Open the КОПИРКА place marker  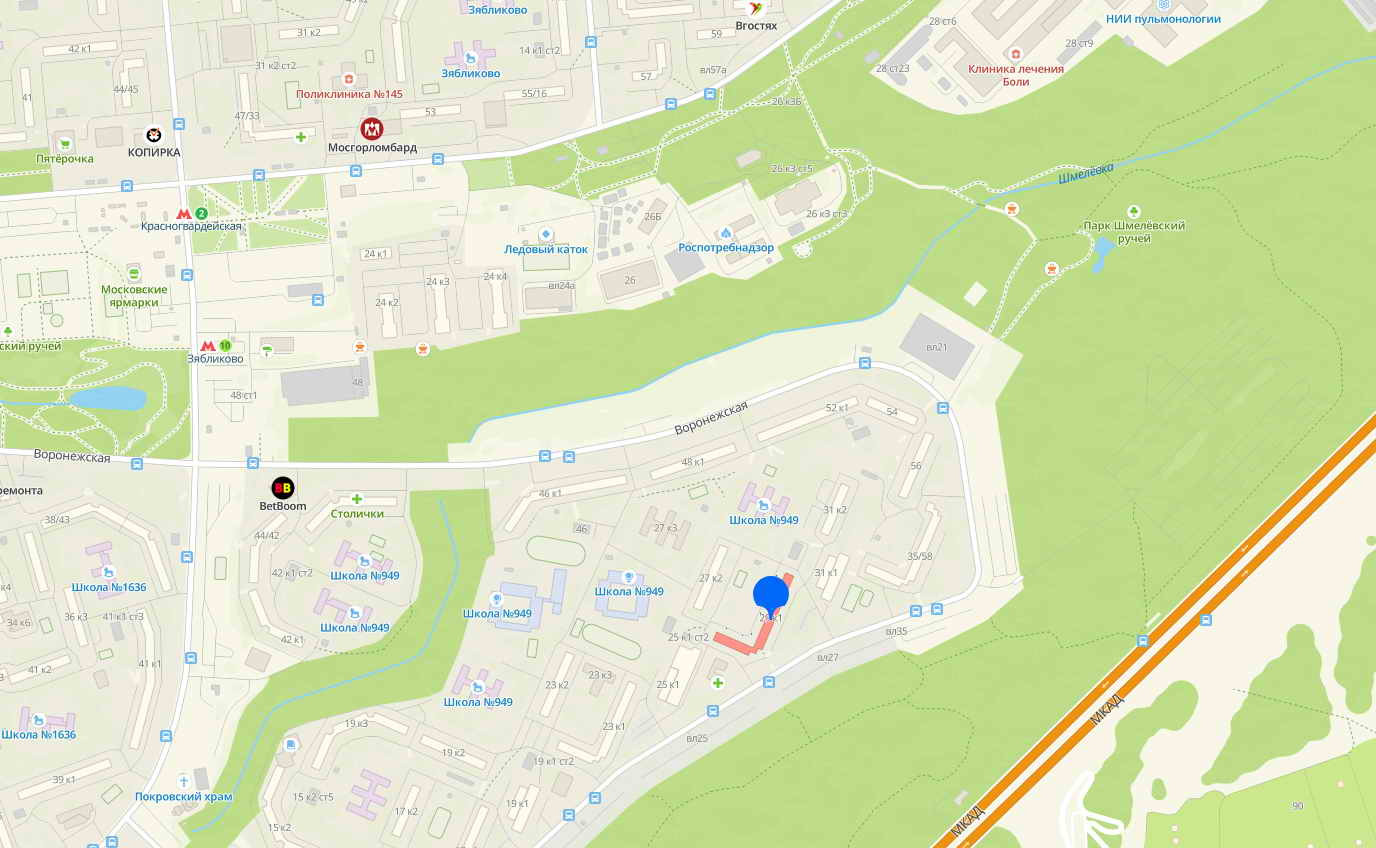[154, 133]
